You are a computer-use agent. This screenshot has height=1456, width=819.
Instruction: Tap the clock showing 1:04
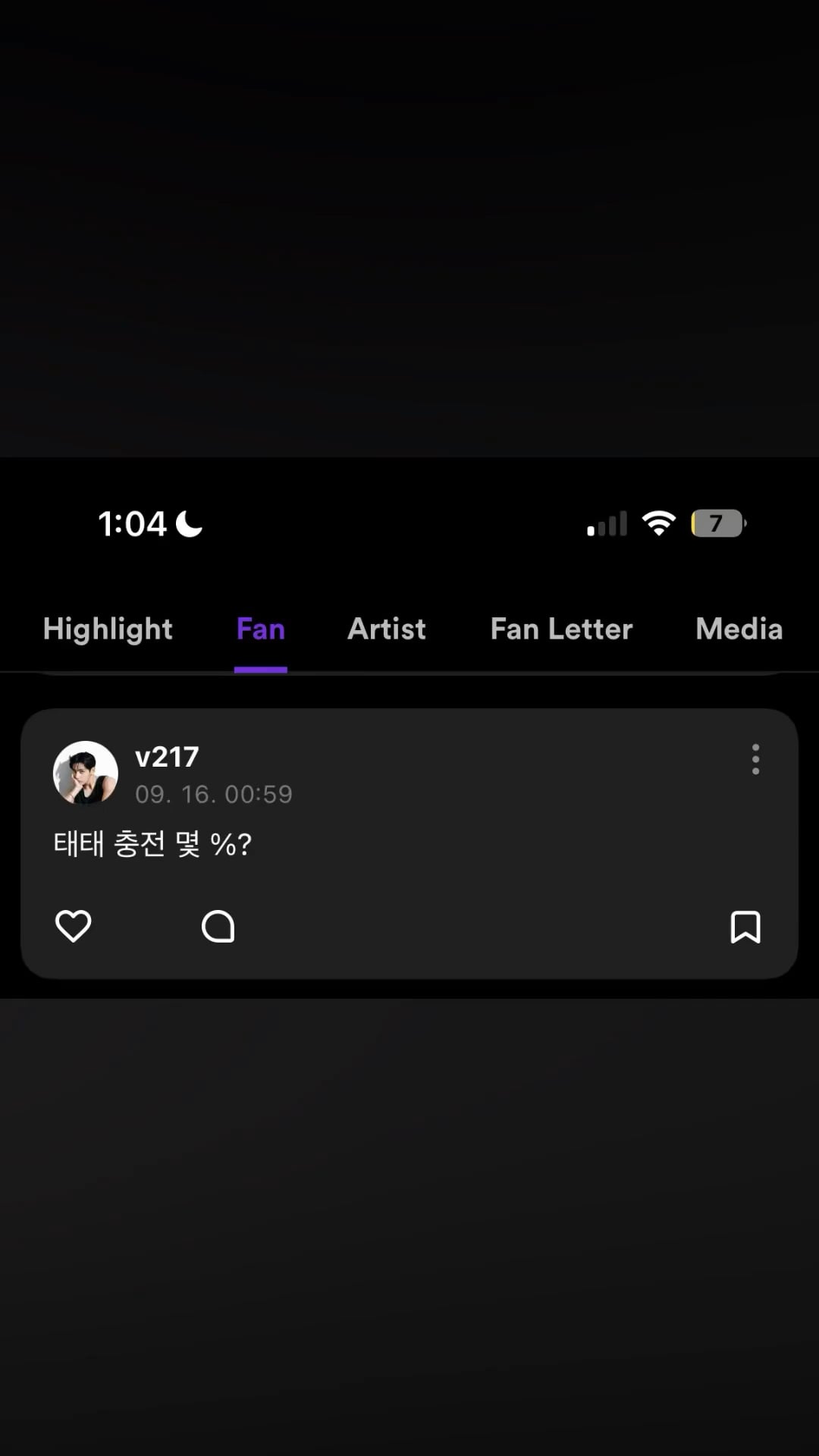(133, 522)
